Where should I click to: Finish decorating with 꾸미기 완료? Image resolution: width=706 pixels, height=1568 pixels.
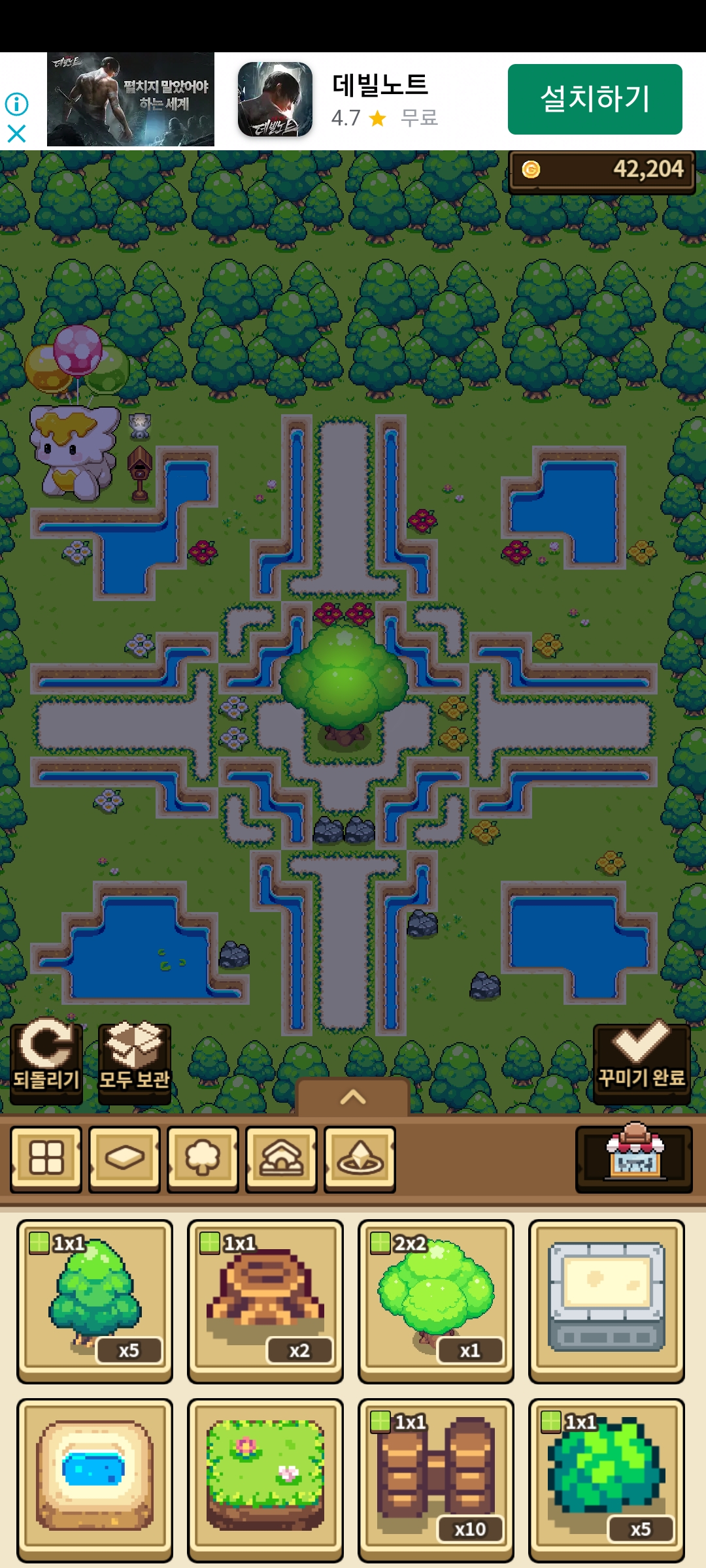[x=642, y=1062]
